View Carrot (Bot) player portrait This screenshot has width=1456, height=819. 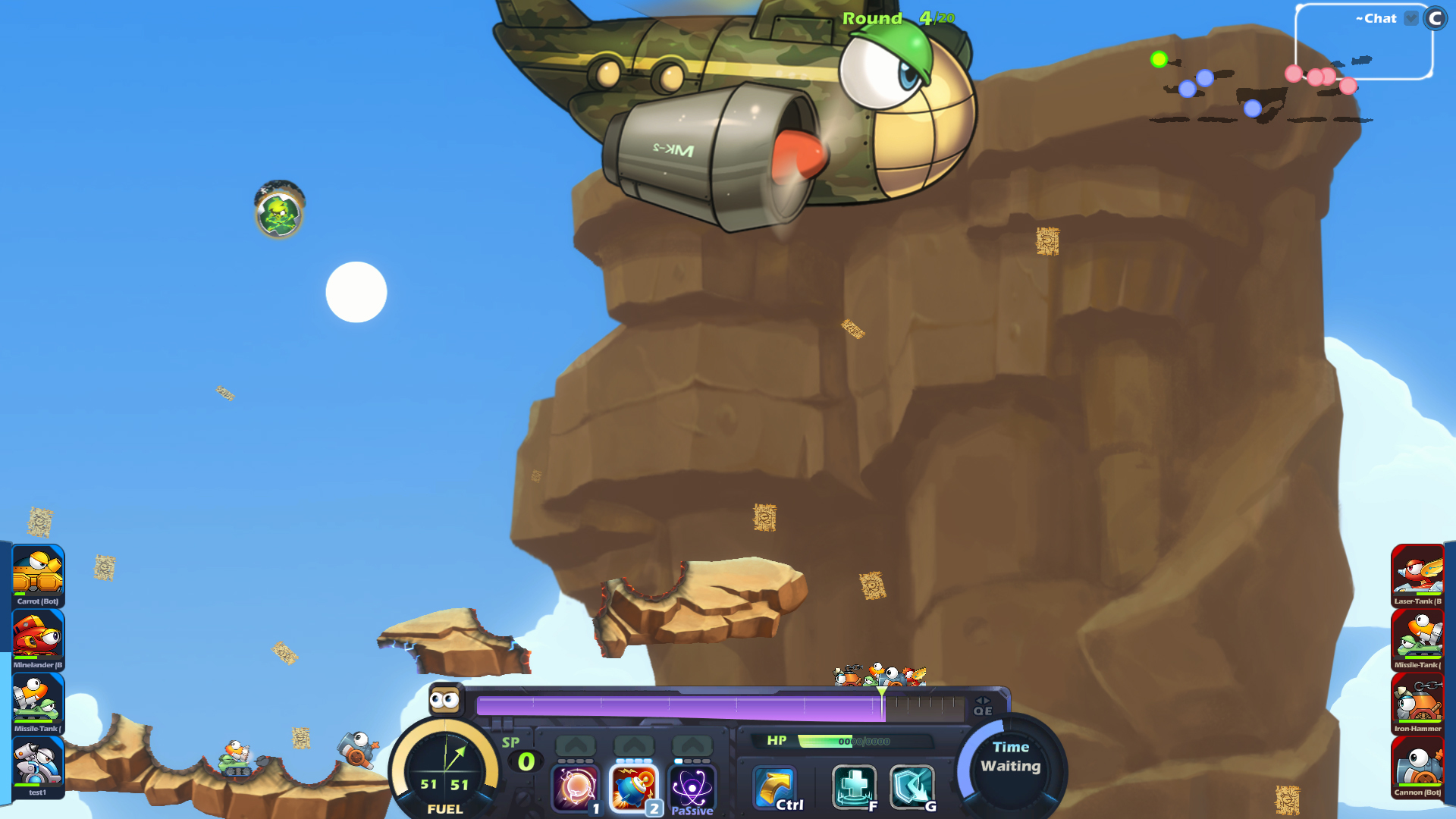click(x=38, y=573)
